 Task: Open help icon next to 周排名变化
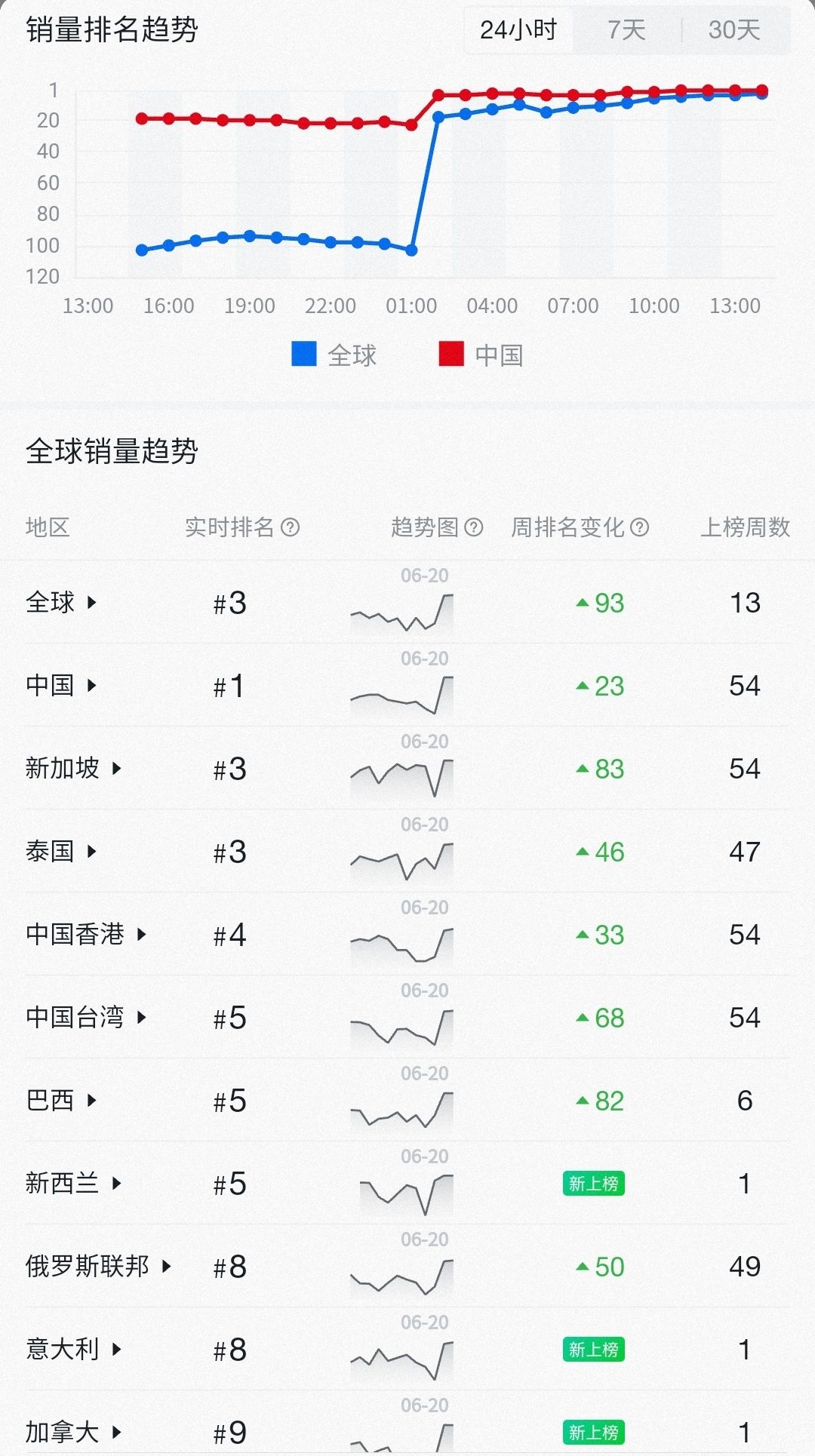coord(639,527)
